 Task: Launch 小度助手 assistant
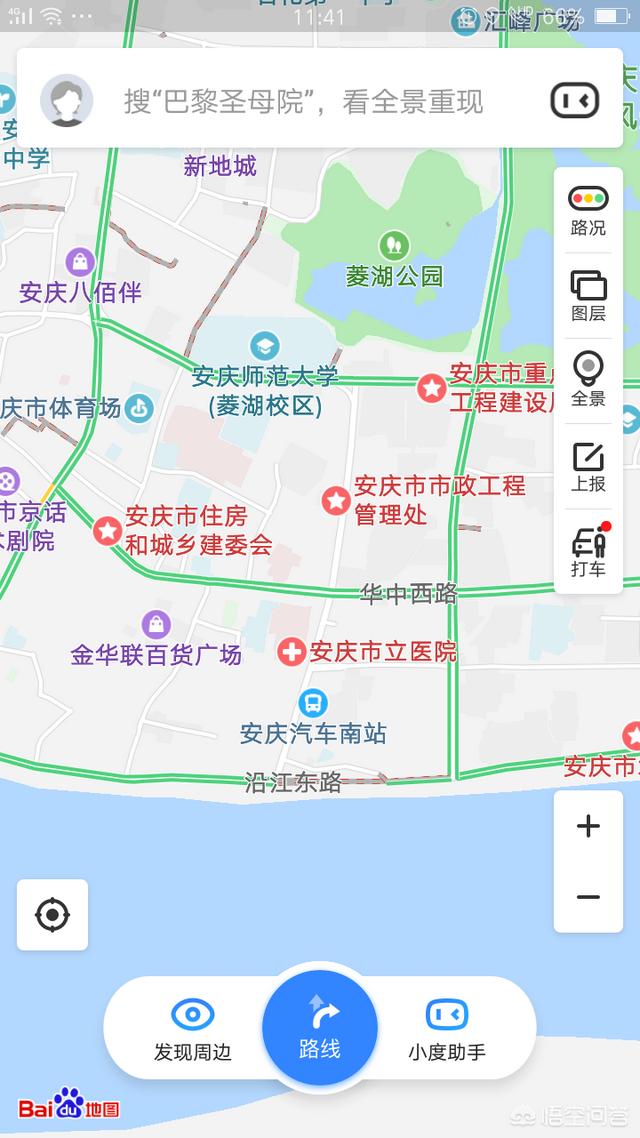pyautogui.click(x=446, y=1031)
